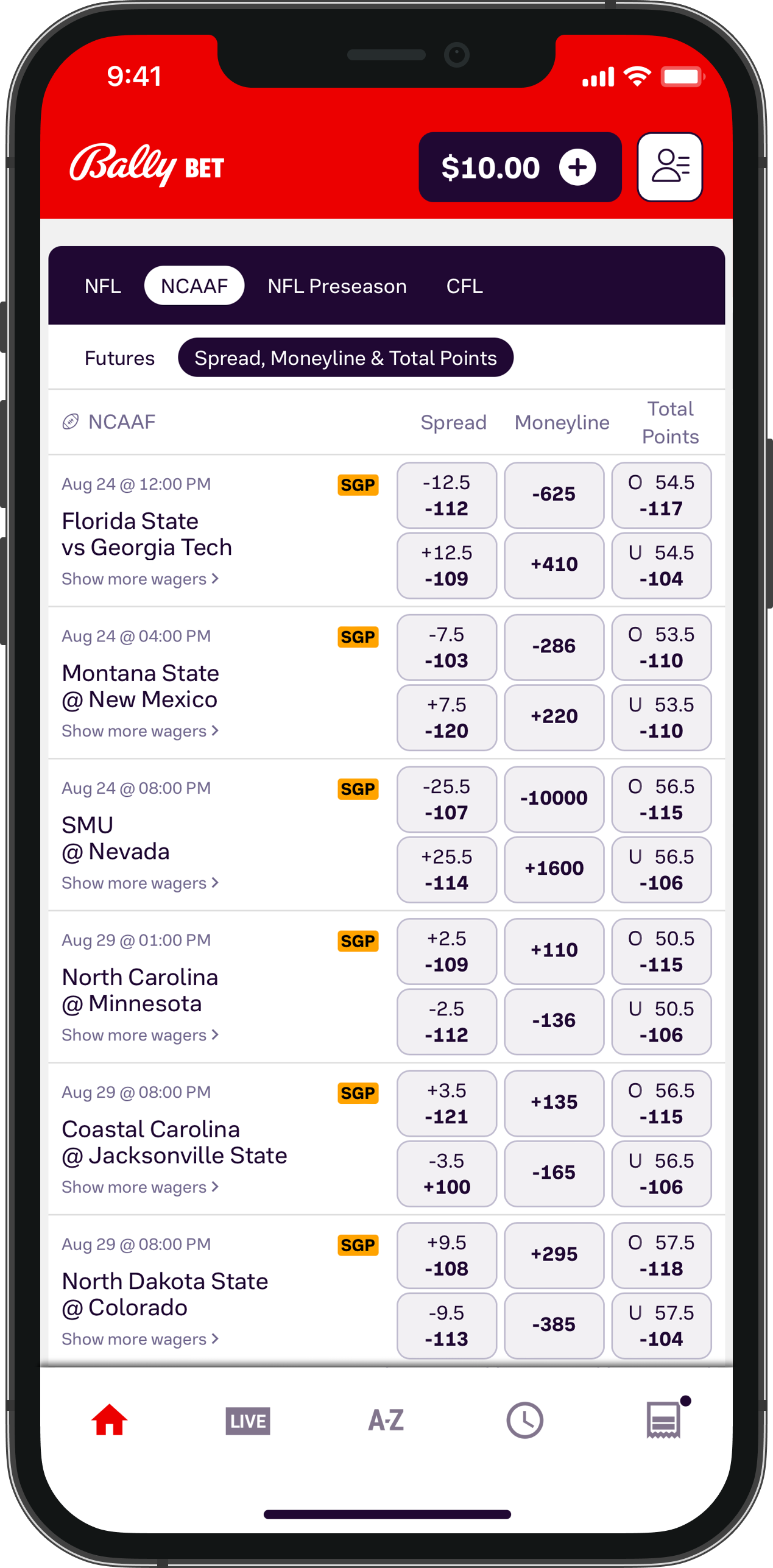Select Under 57.5 odds for Colorado game
773x1568 pixels.
click(661, 1325)
